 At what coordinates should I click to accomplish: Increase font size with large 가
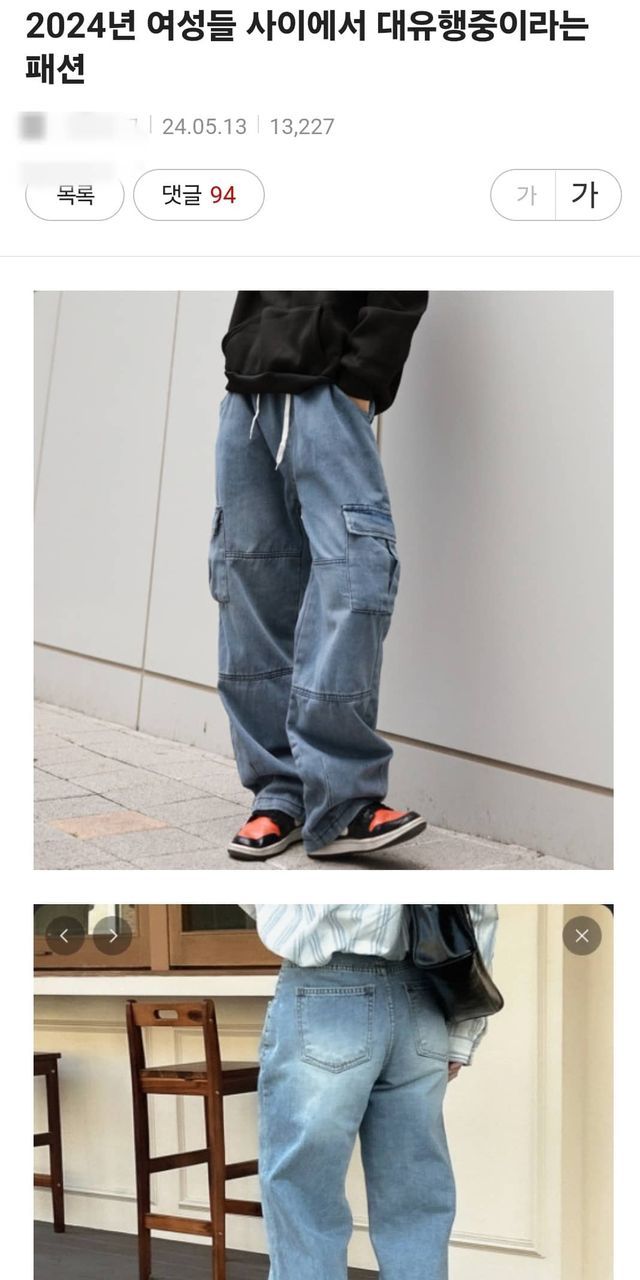(586, 195)
